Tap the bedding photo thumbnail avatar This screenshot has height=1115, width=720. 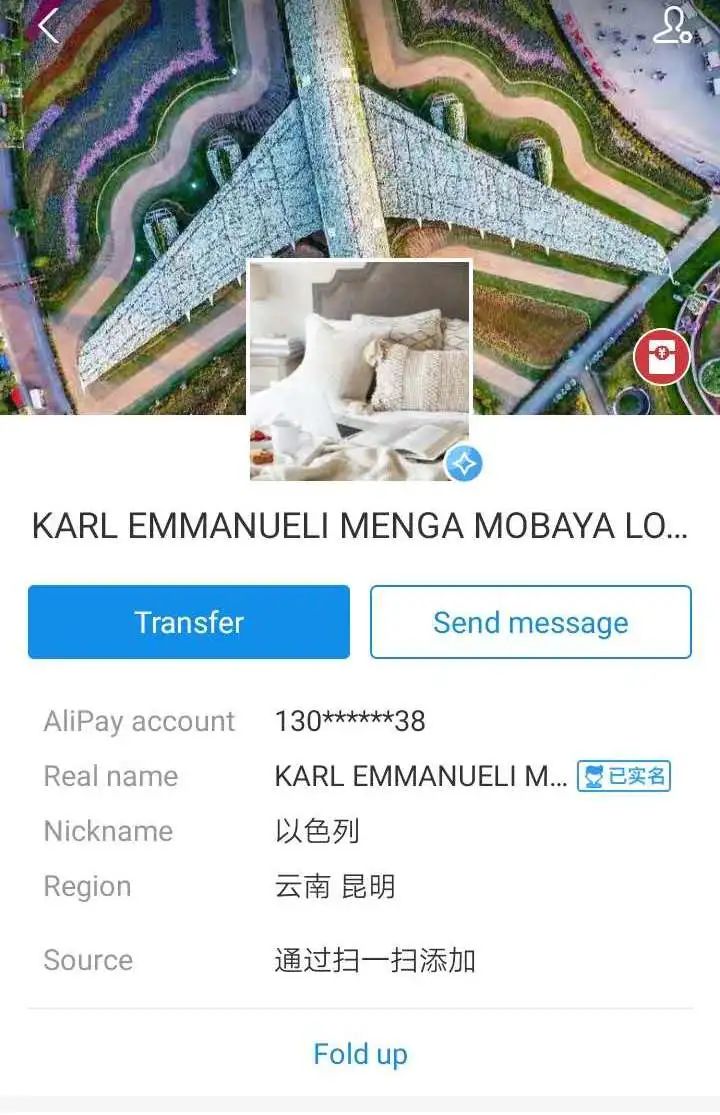tap(360, 370)
